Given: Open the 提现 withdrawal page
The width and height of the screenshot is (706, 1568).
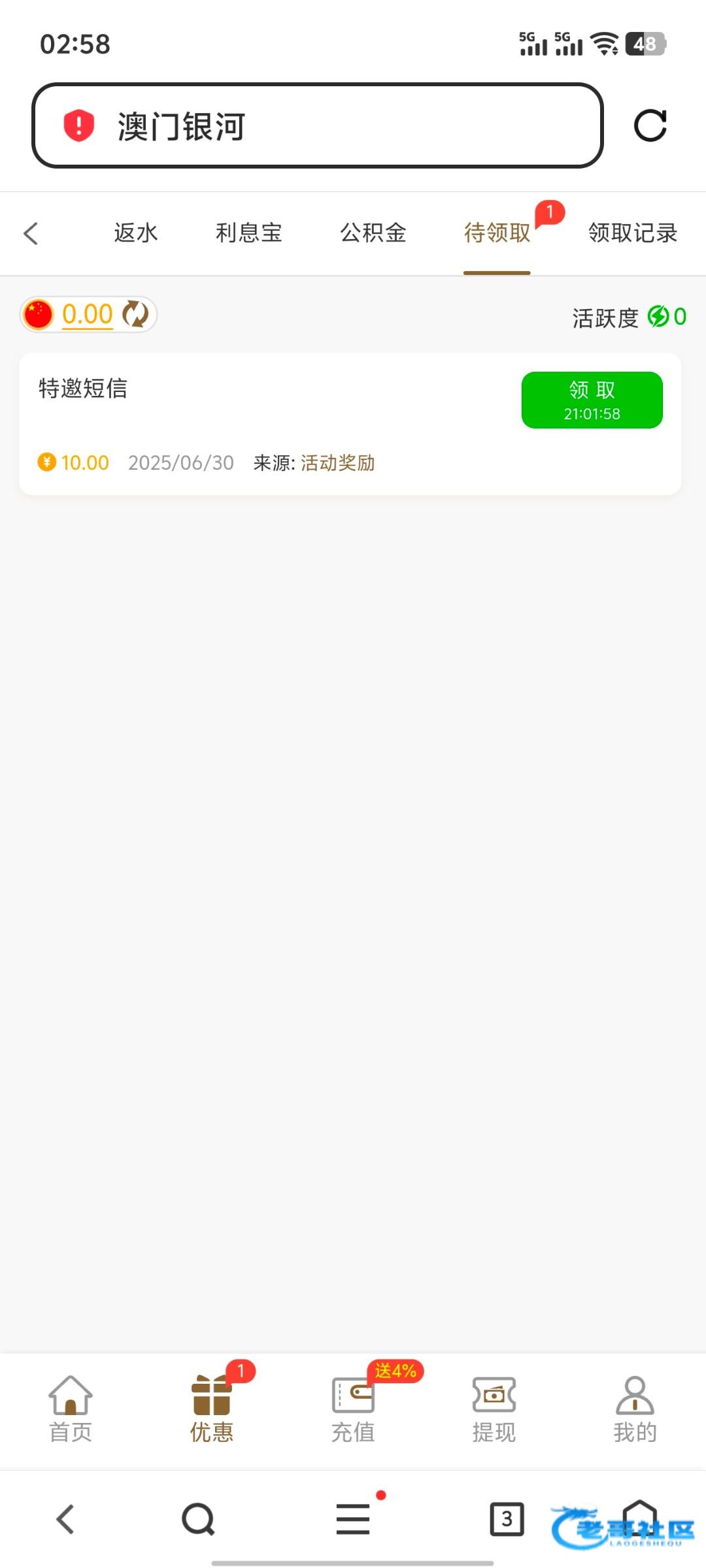Looking at the screenshot, I should [494, 1409].
